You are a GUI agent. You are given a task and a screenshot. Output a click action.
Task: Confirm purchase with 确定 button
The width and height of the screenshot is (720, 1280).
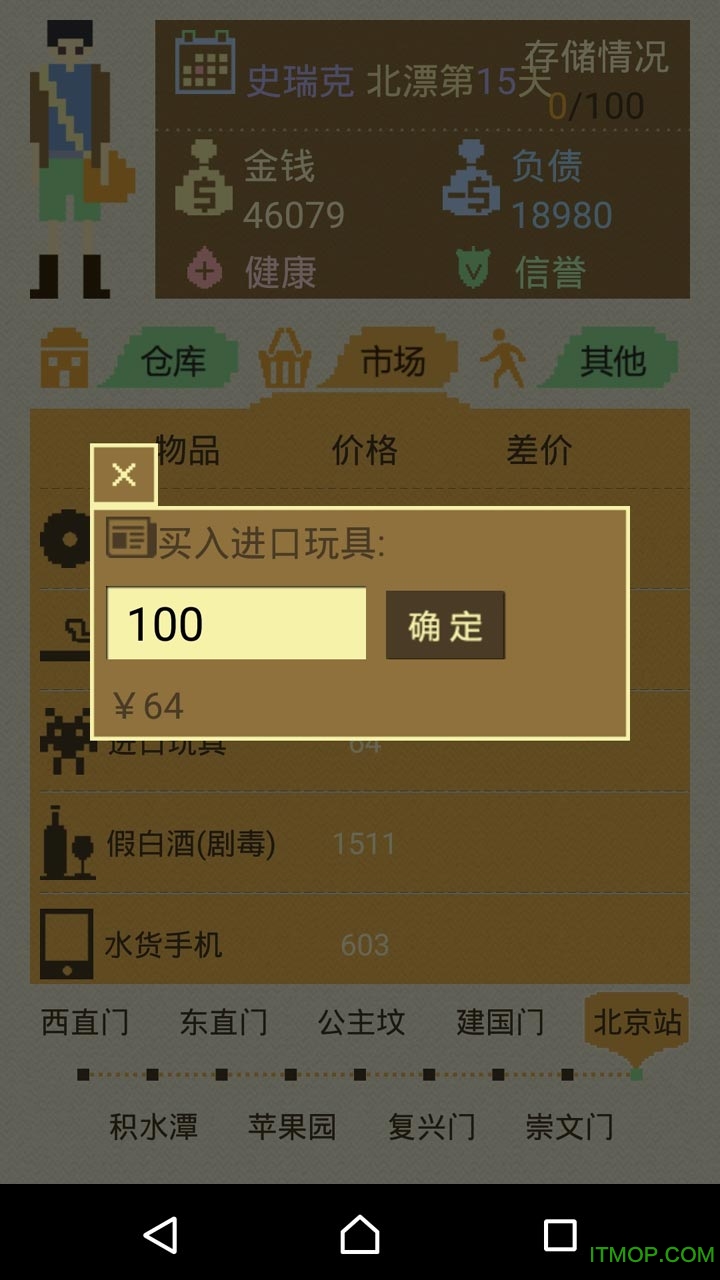pos(445,626)
